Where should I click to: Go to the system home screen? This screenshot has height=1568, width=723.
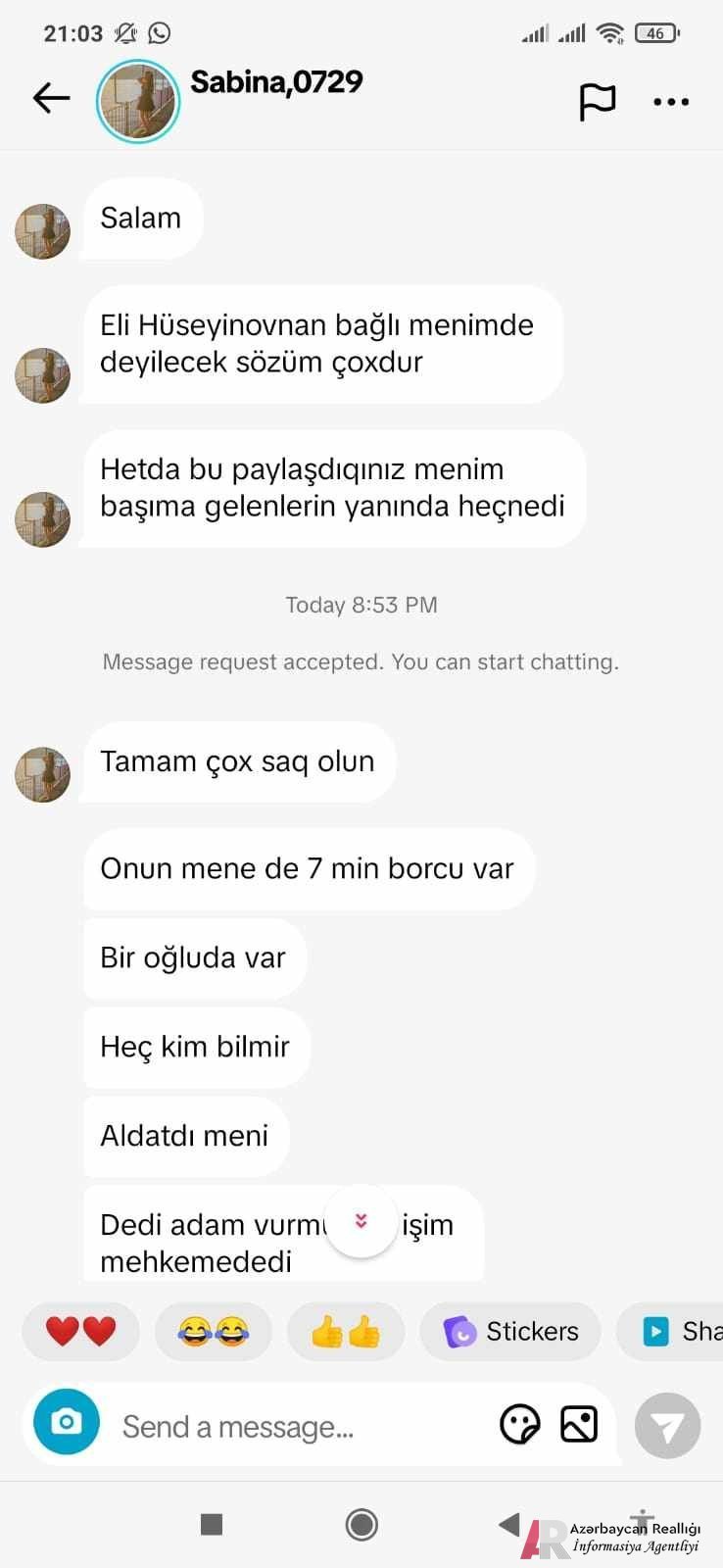click(x=361, y=1524)
